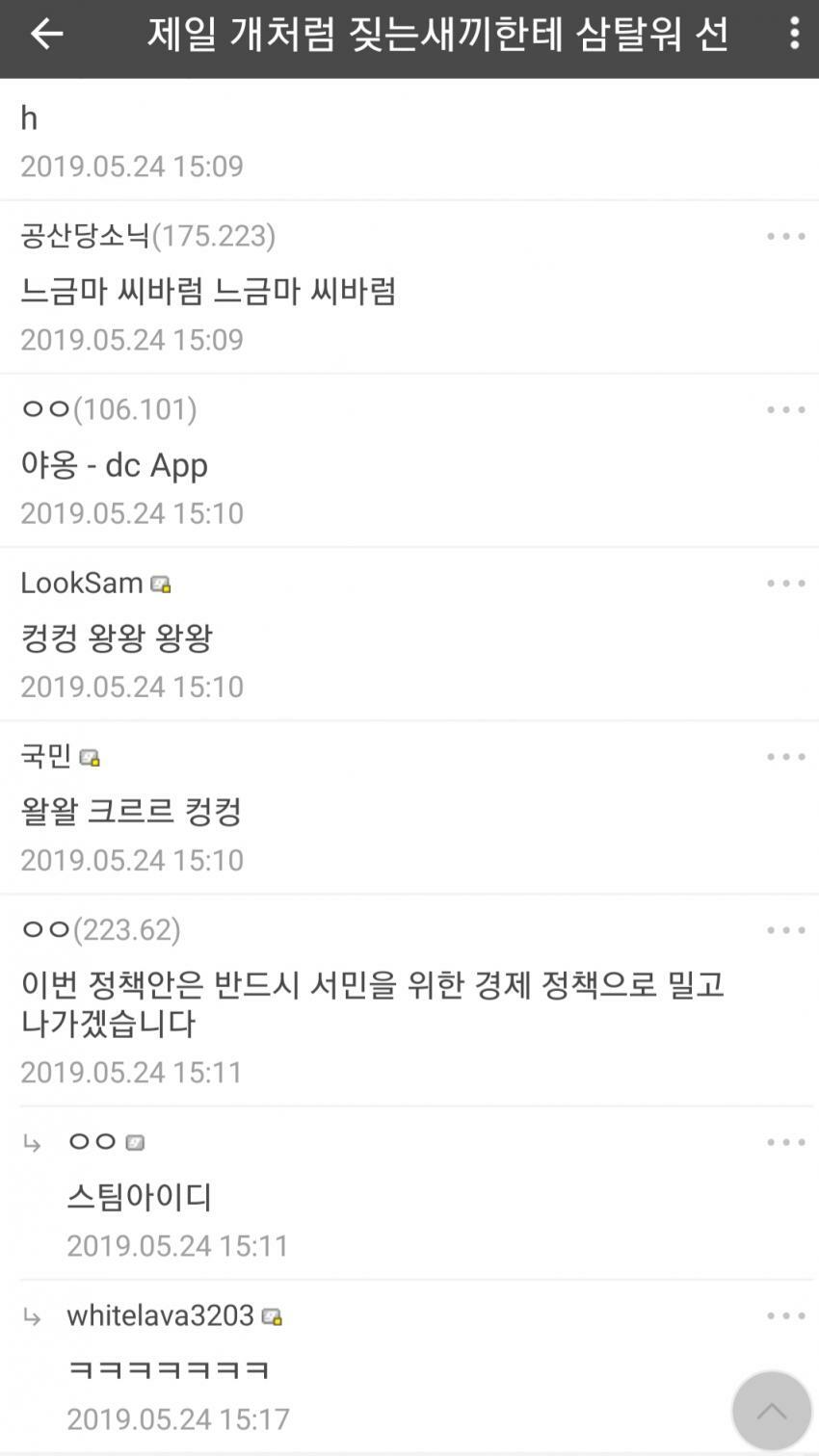
Task: View 국민's user profile
Action: (46, 756)
